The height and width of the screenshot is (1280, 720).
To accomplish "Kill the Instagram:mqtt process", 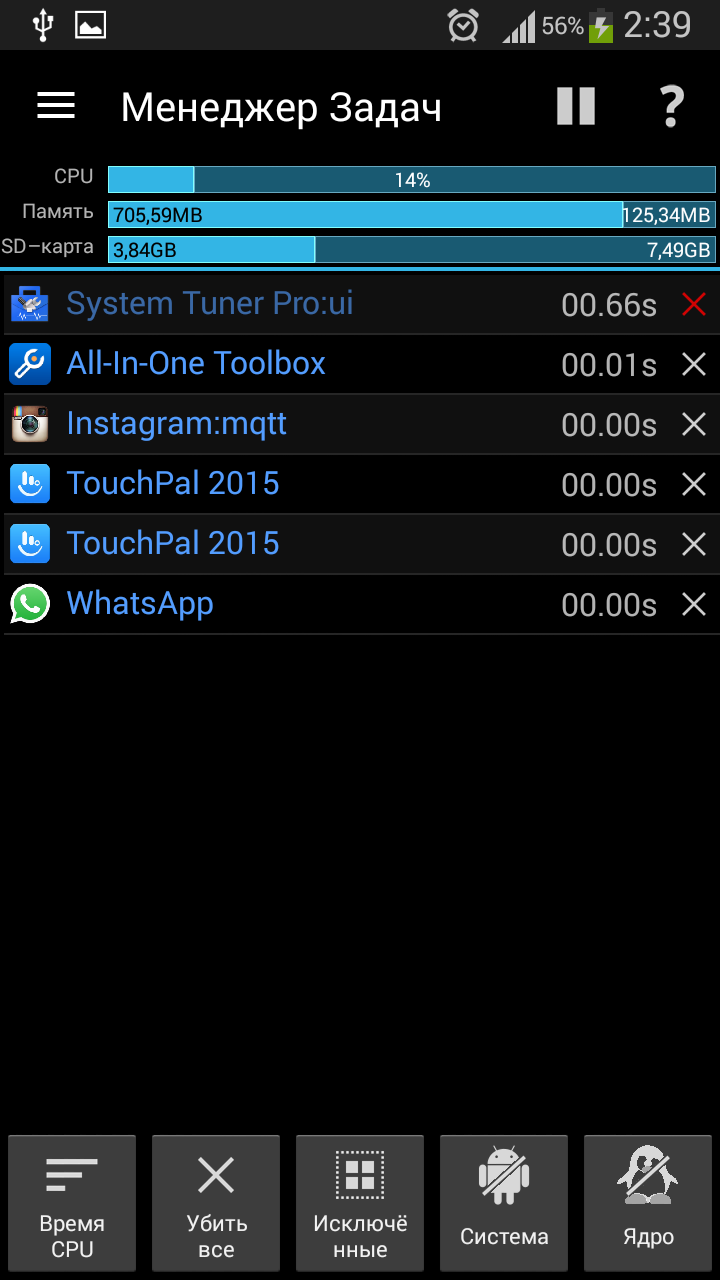I will click(x=694, y=424).
